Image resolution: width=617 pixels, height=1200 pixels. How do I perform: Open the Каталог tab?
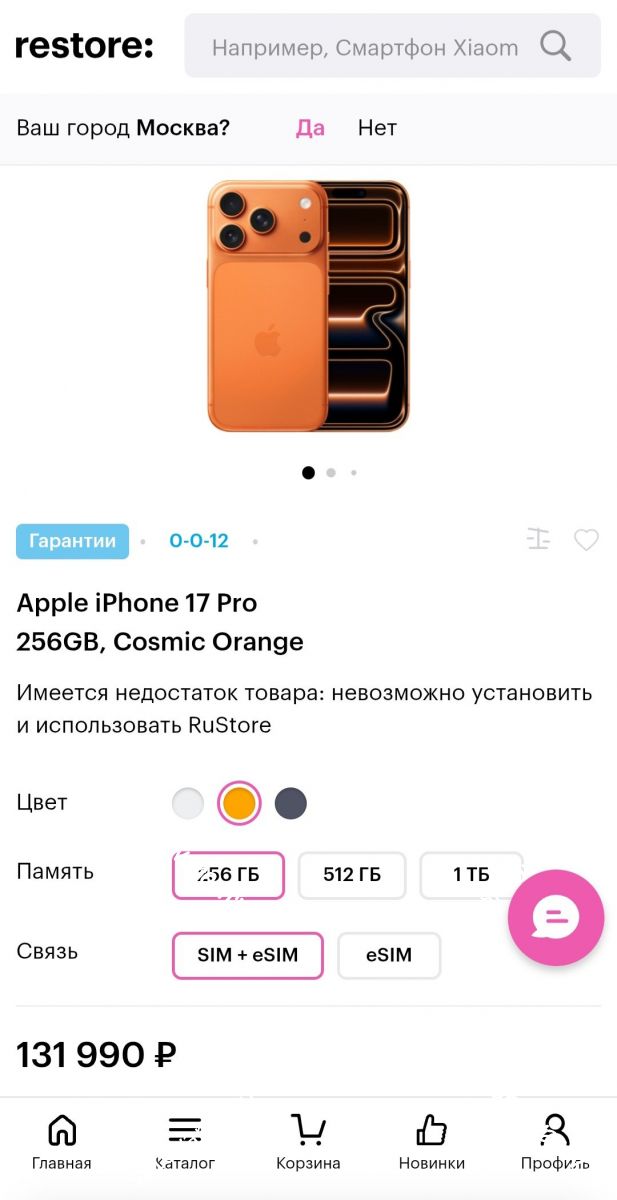point(185,1143)
